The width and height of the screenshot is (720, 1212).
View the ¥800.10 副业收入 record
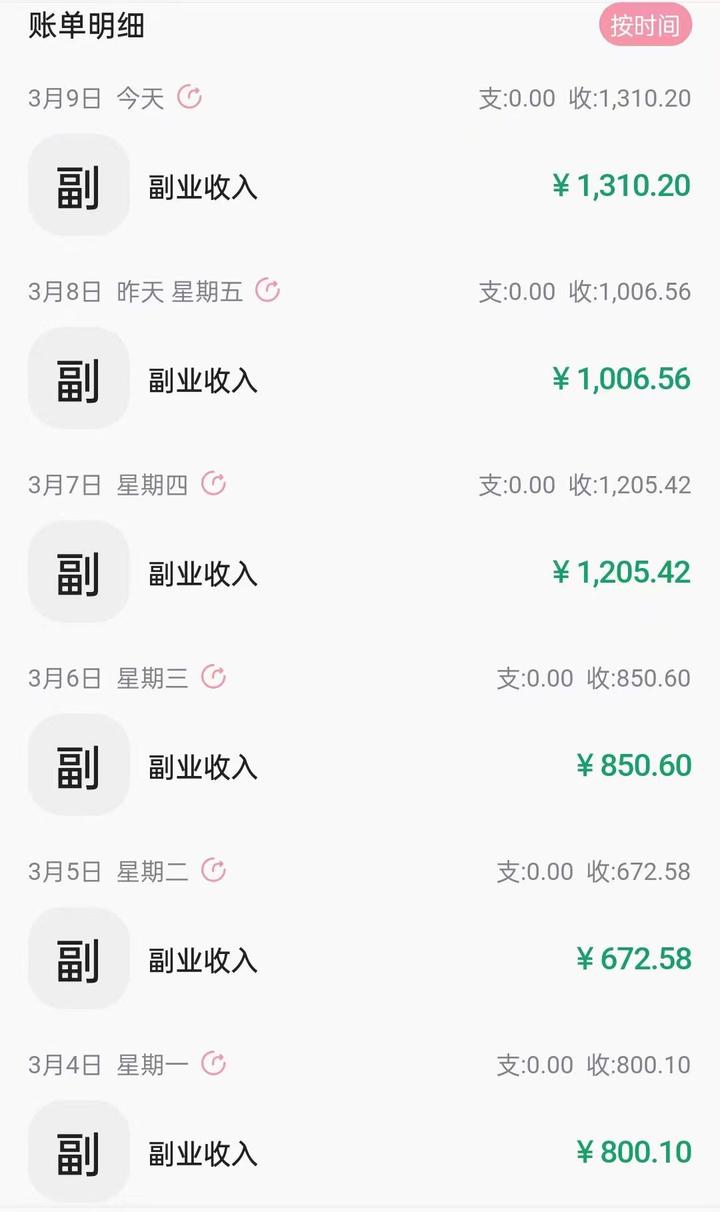tap(360, 1152)
